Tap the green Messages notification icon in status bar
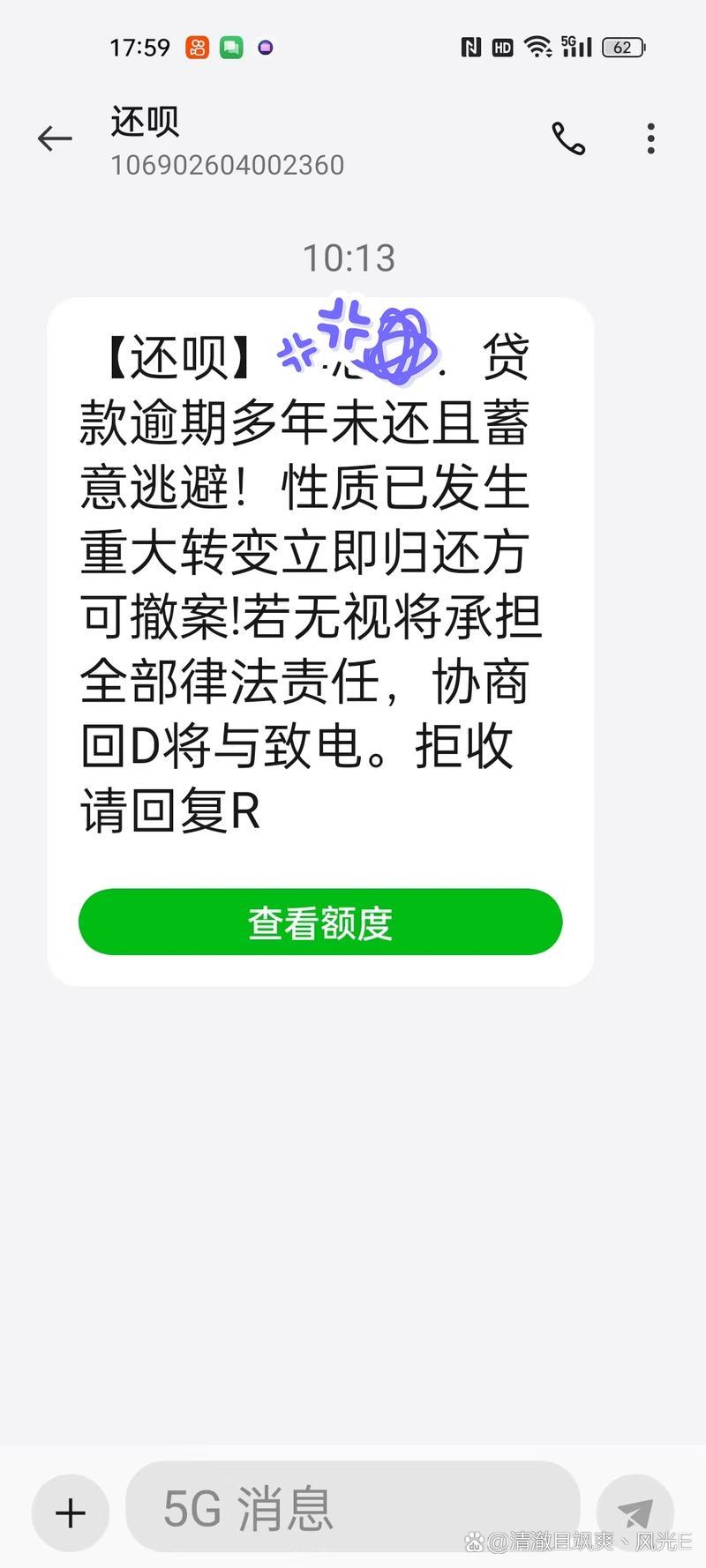Screen dimensions: 706x1568 230,47
